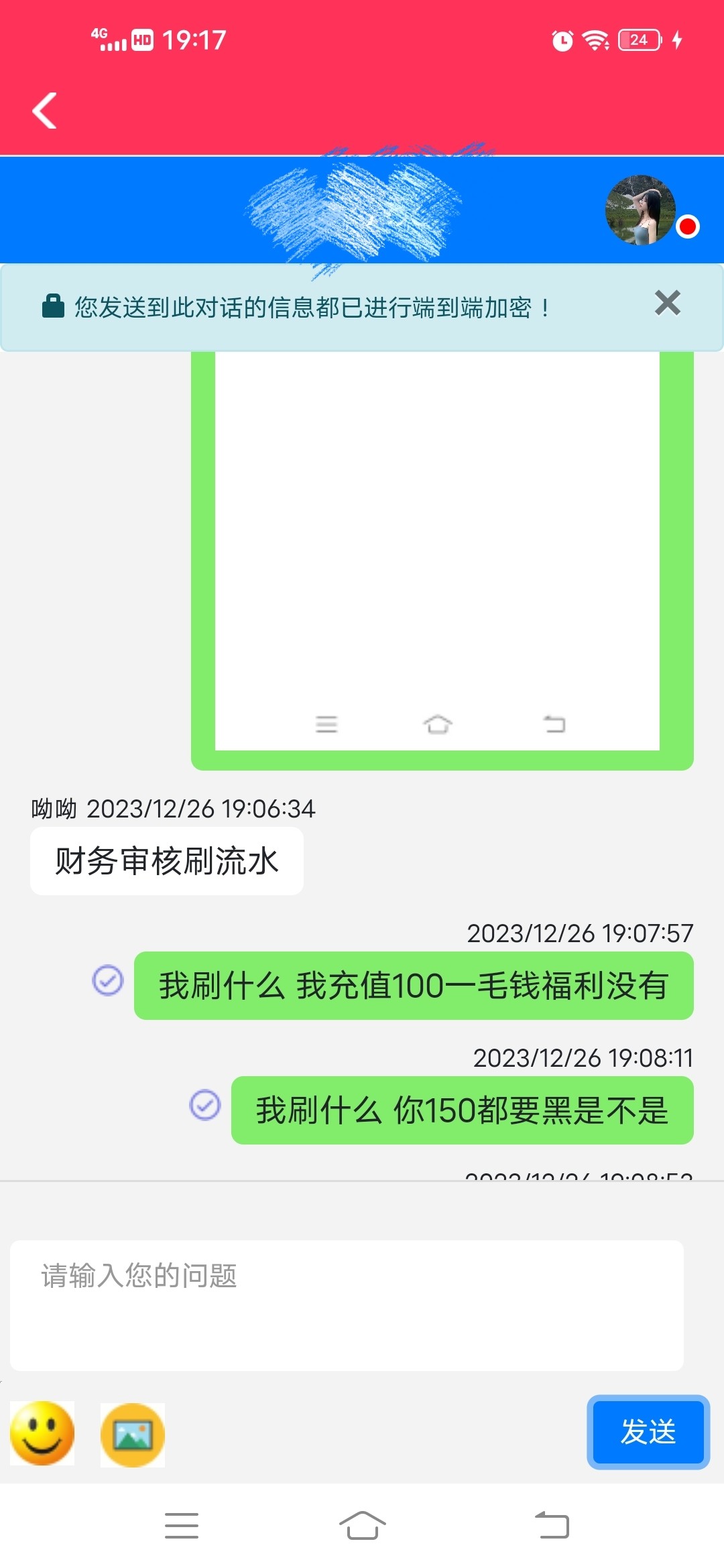Open the contact's profile picture
The height and width of the screenshot is (1568, 724).
[x=640, y=210]
